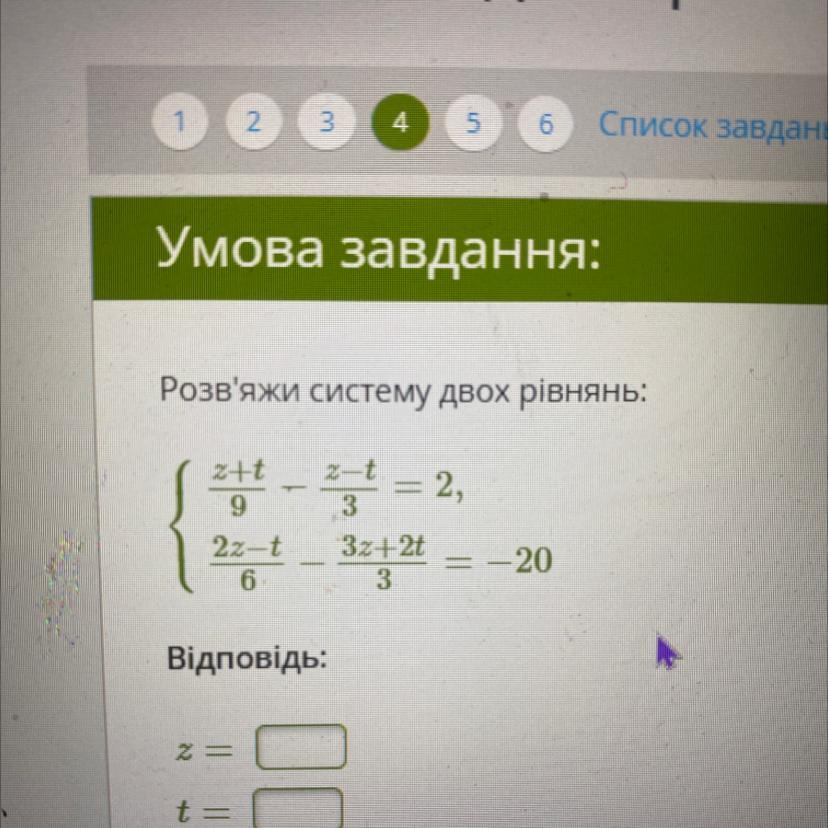The height and width of the screenshot is (828, 828).
Task: Go to task number 2
Action: click(253, 122)
